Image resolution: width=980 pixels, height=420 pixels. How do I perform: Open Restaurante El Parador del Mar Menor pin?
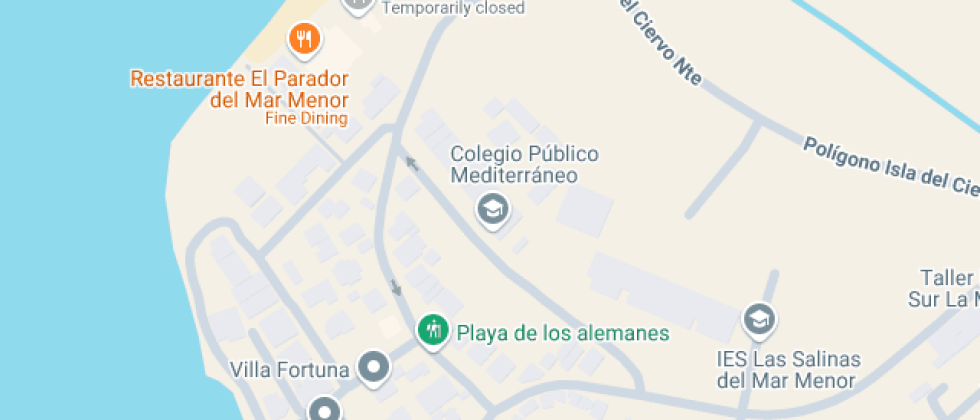click(x=305, y=40)
